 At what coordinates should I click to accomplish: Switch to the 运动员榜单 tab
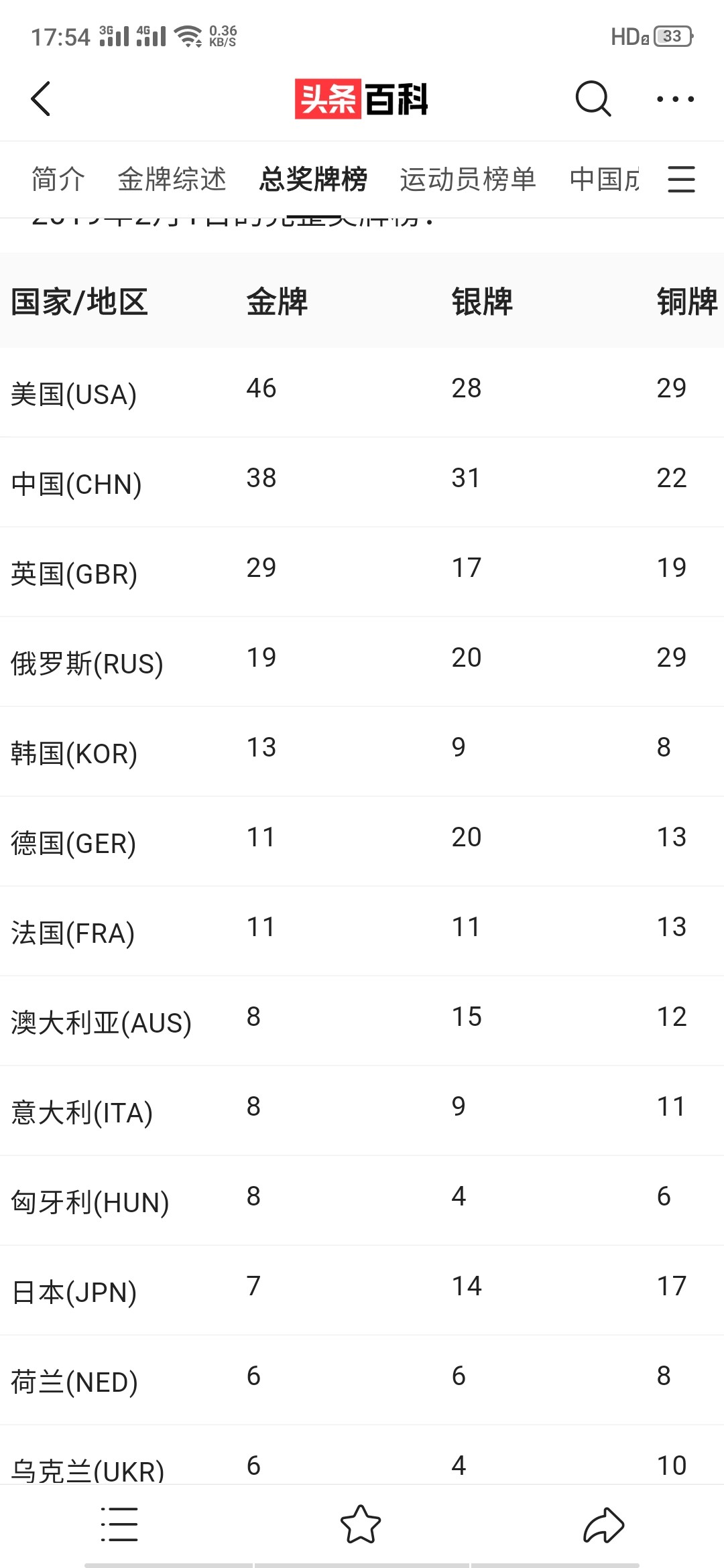(468, 180)
